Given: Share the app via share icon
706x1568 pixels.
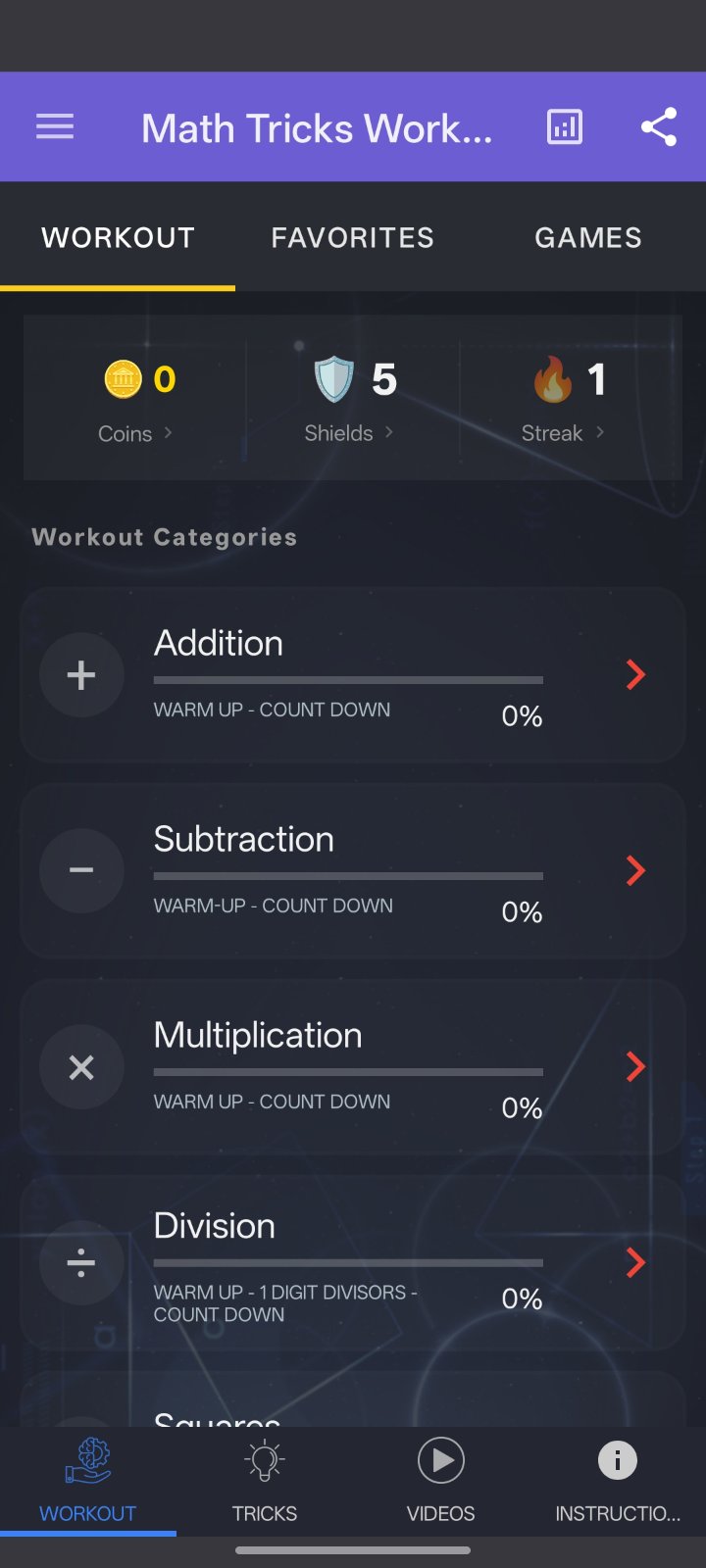Looking at the screenshot, I should (658, 127).
